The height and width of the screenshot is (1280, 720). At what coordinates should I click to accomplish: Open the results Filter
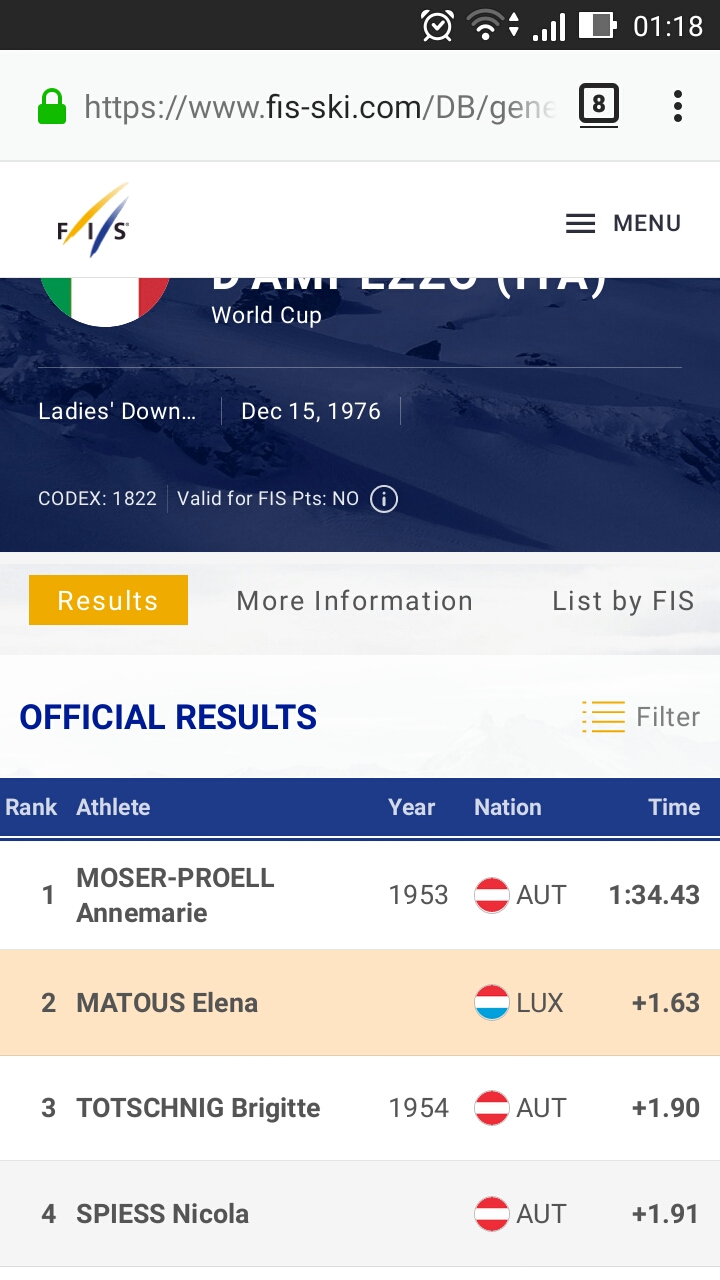click(x=641, y=717)
